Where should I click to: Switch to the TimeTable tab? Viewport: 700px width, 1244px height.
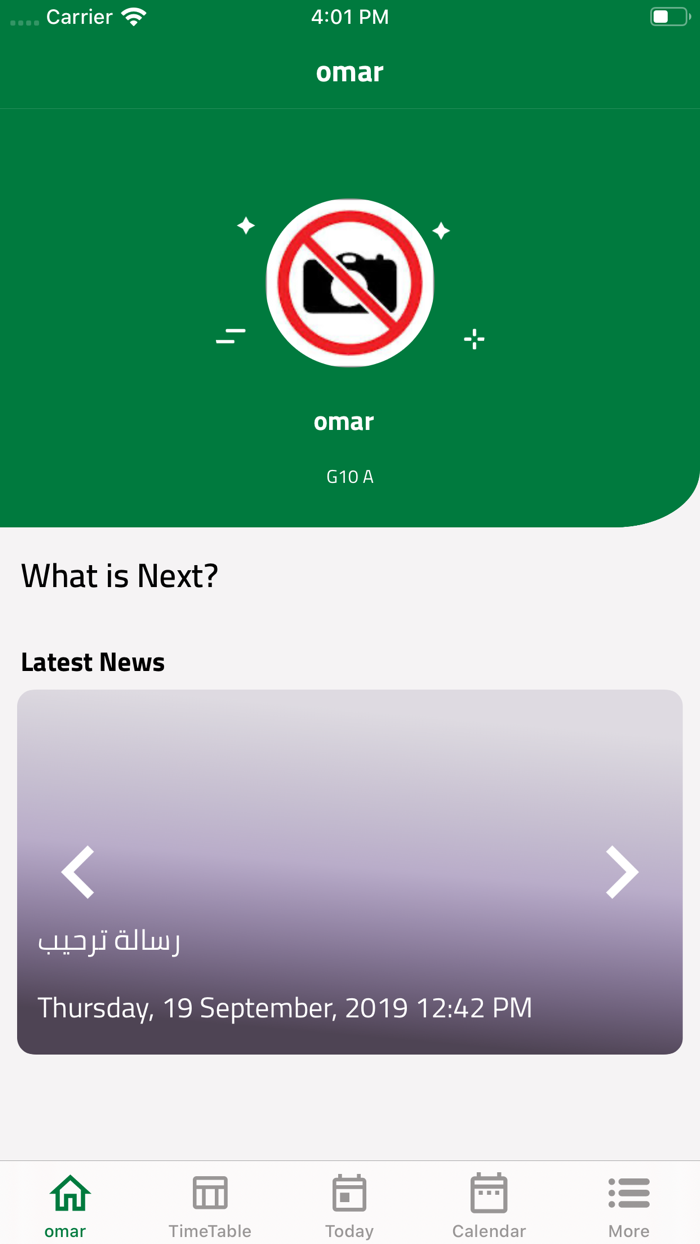point(210,1206)
